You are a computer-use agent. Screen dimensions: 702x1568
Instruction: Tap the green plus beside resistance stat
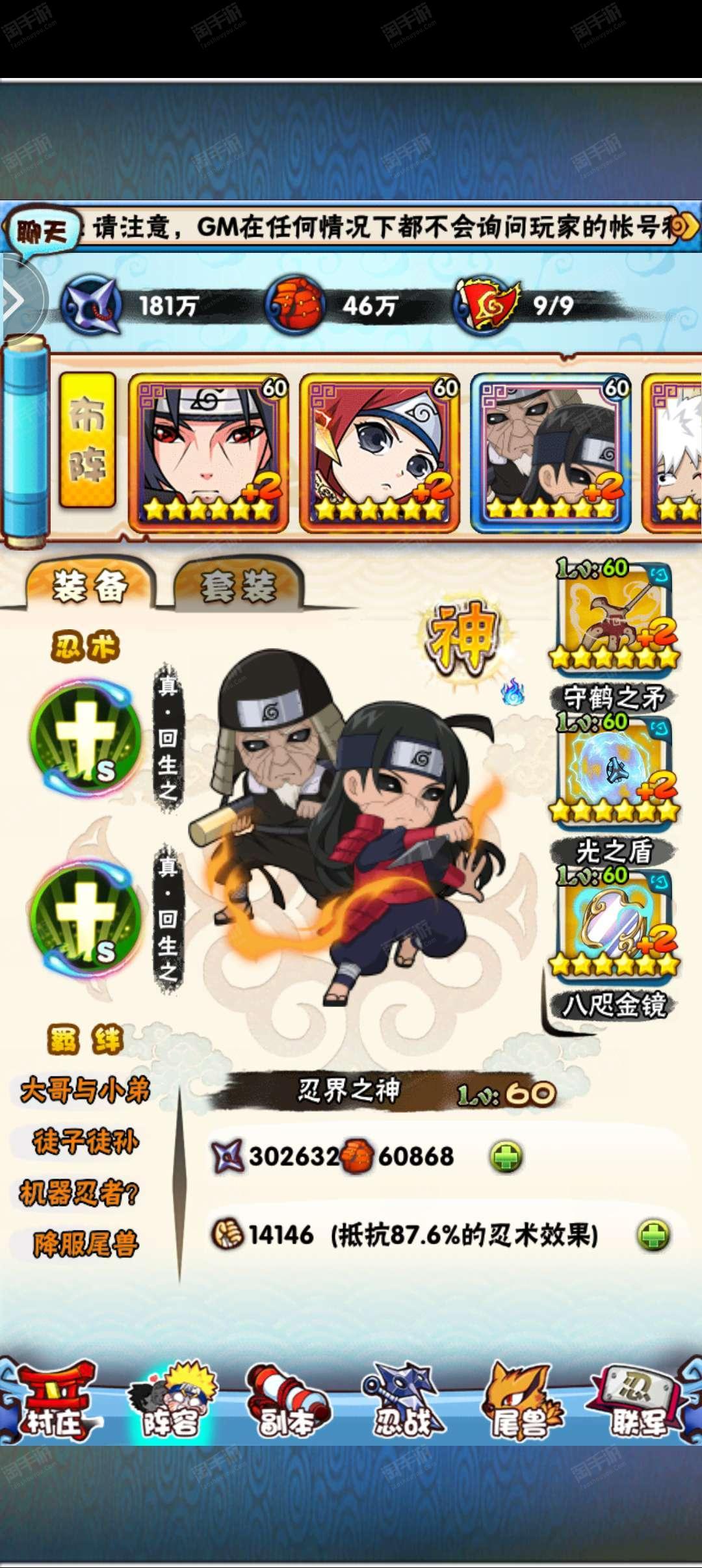click(x=653, y=1235)
